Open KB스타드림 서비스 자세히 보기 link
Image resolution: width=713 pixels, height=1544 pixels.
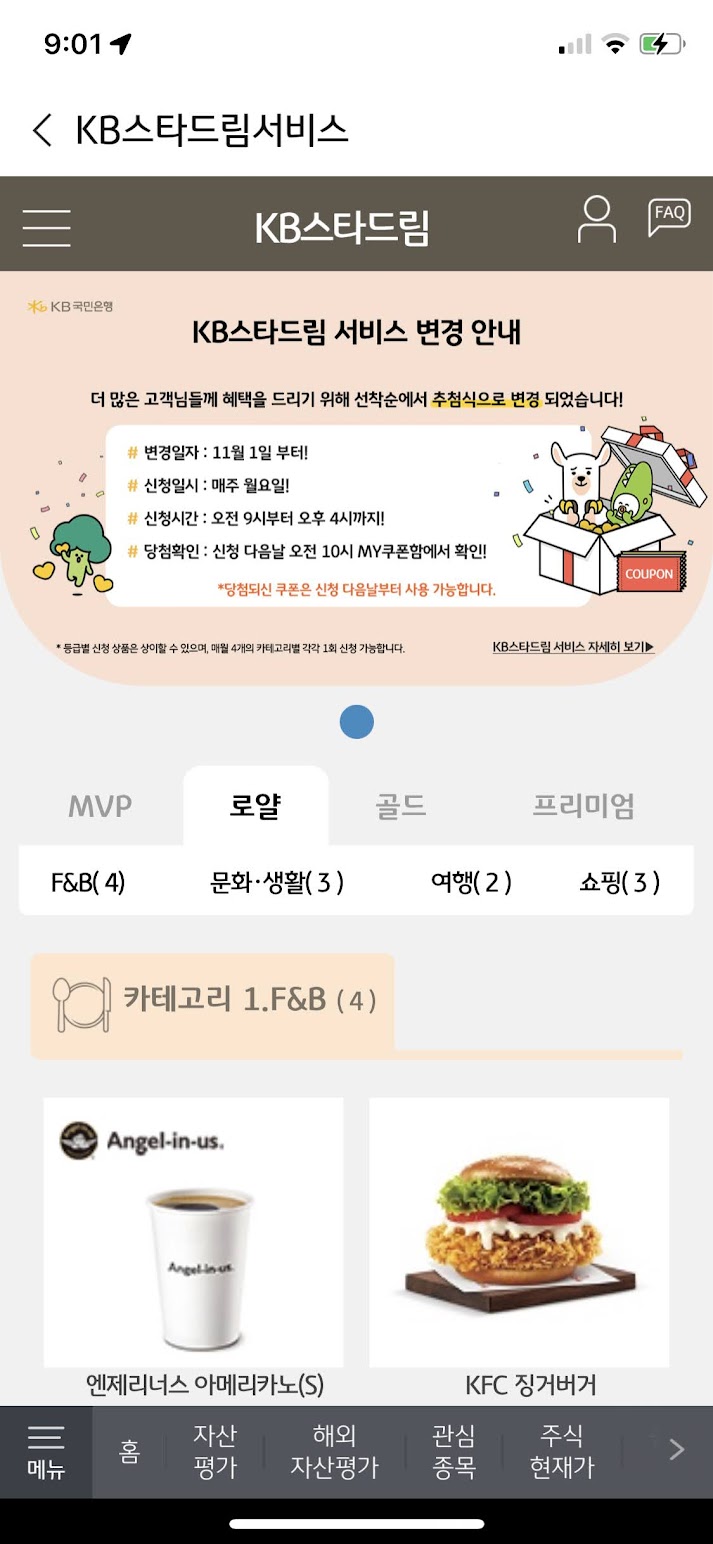[573, 647]
